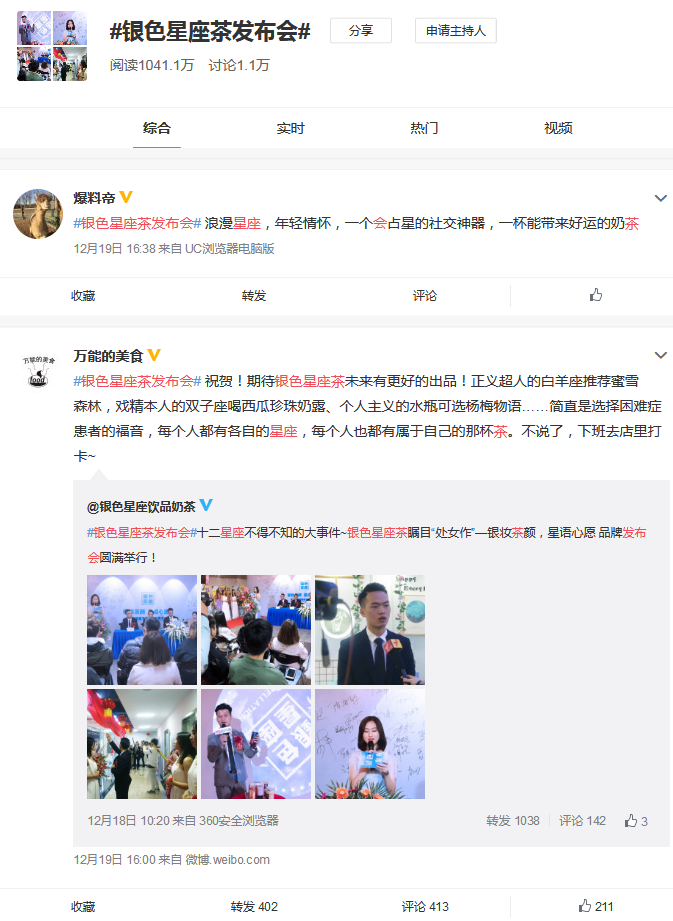Repost 爆料帝's post via 转发
This screenshot has width=673, height=921.
(254, 295)
